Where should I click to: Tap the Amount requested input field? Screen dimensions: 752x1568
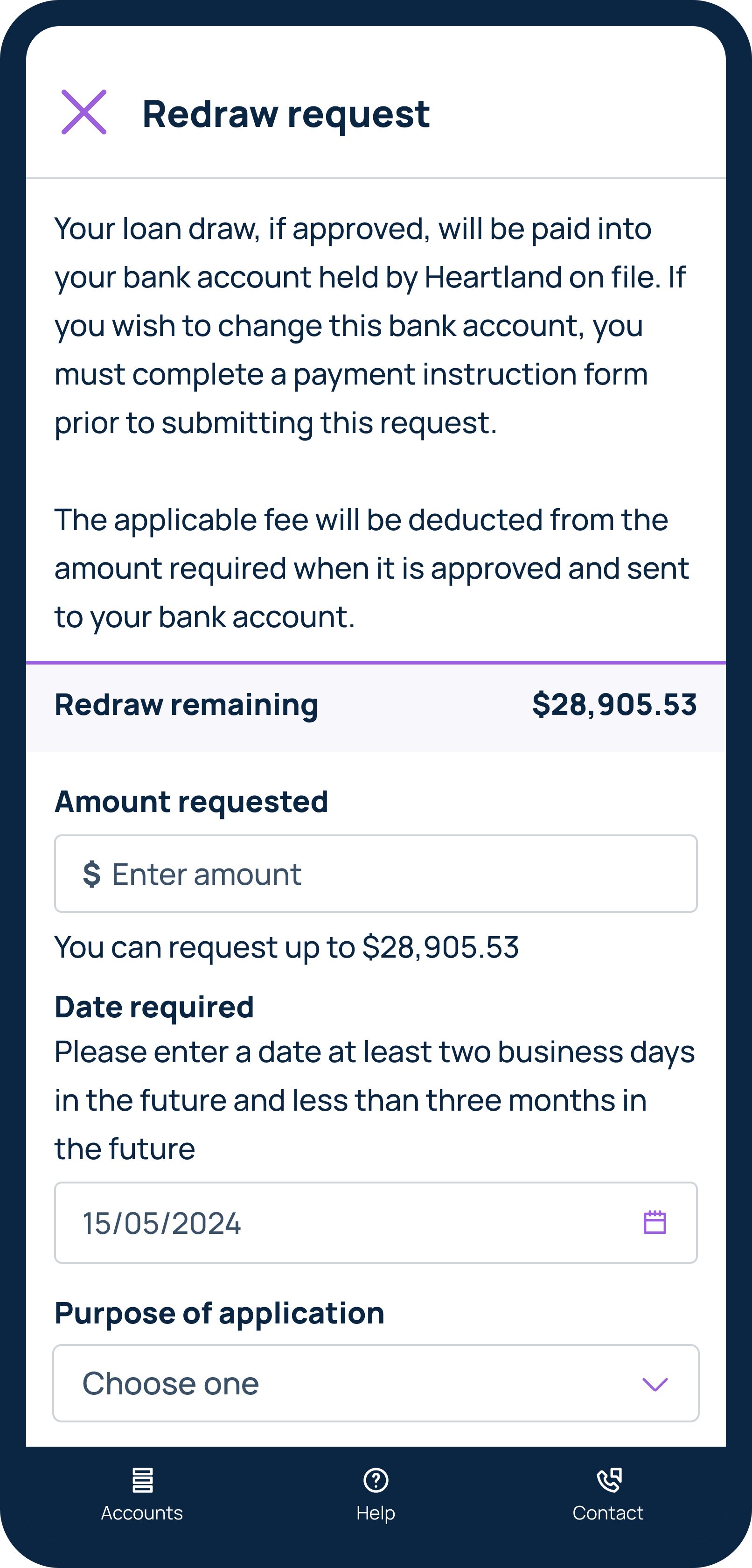point(376,874)
